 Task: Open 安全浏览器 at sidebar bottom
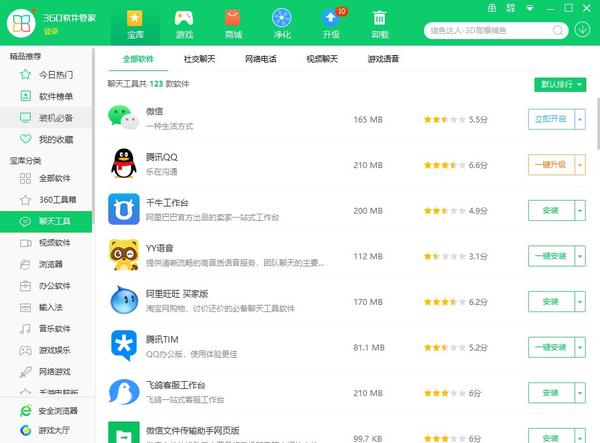[58, 411]
